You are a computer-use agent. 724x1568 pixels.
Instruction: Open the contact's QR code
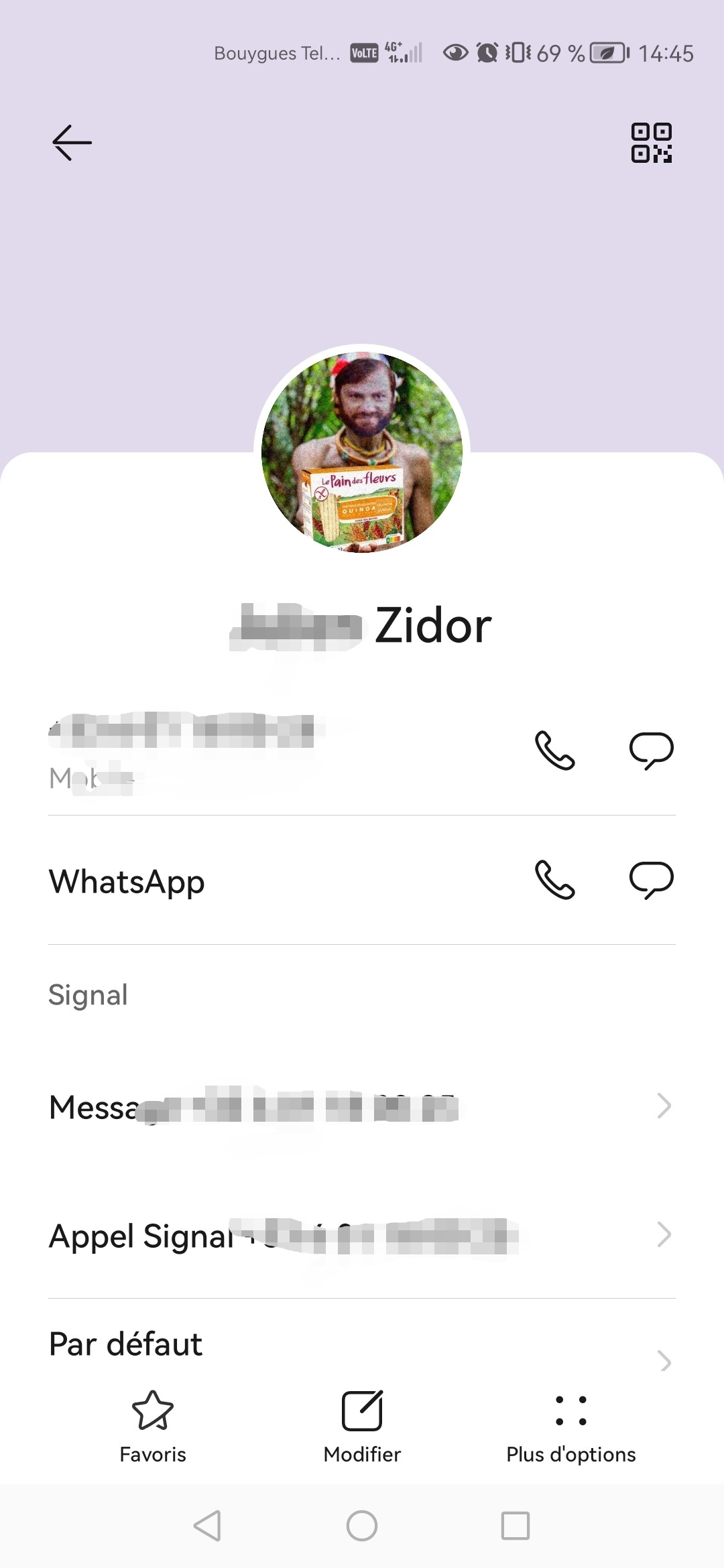[x=651, y=142]
